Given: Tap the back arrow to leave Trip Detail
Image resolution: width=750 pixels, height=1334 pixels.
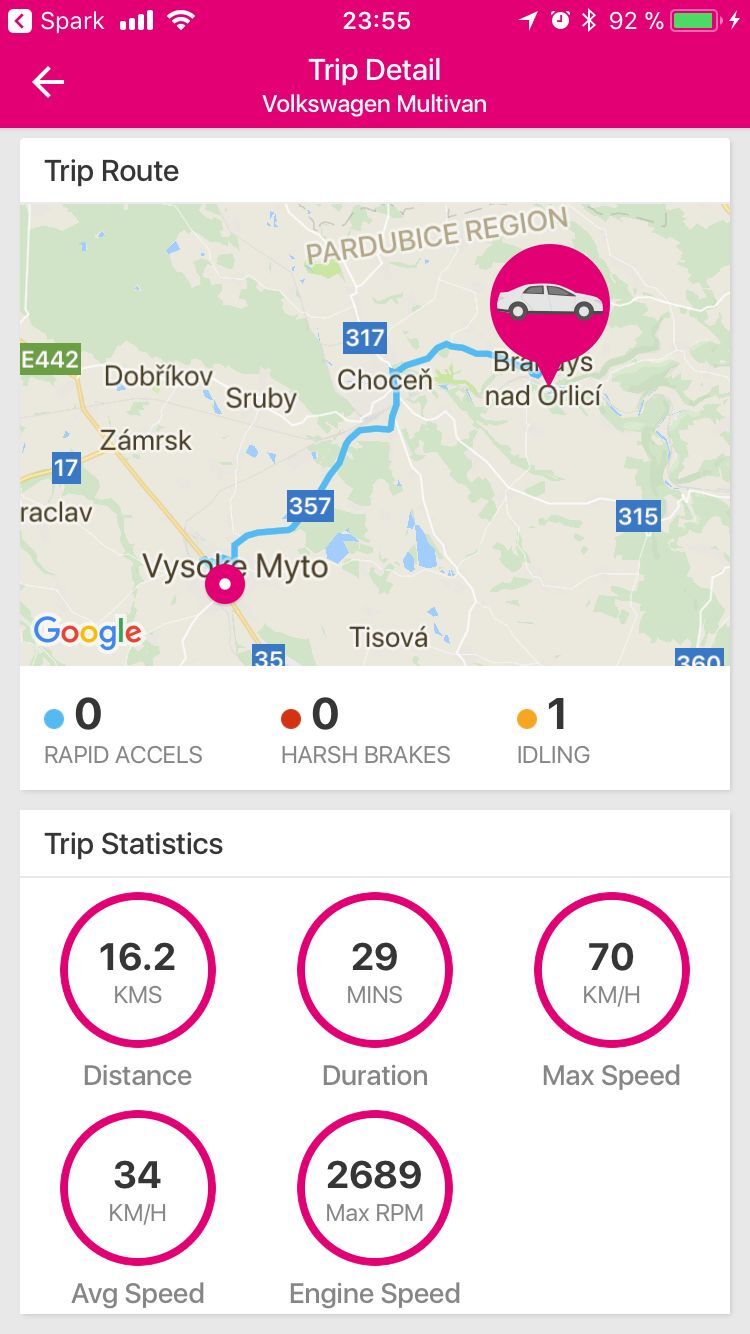Looking at the screenshot, I should [47, 82].
